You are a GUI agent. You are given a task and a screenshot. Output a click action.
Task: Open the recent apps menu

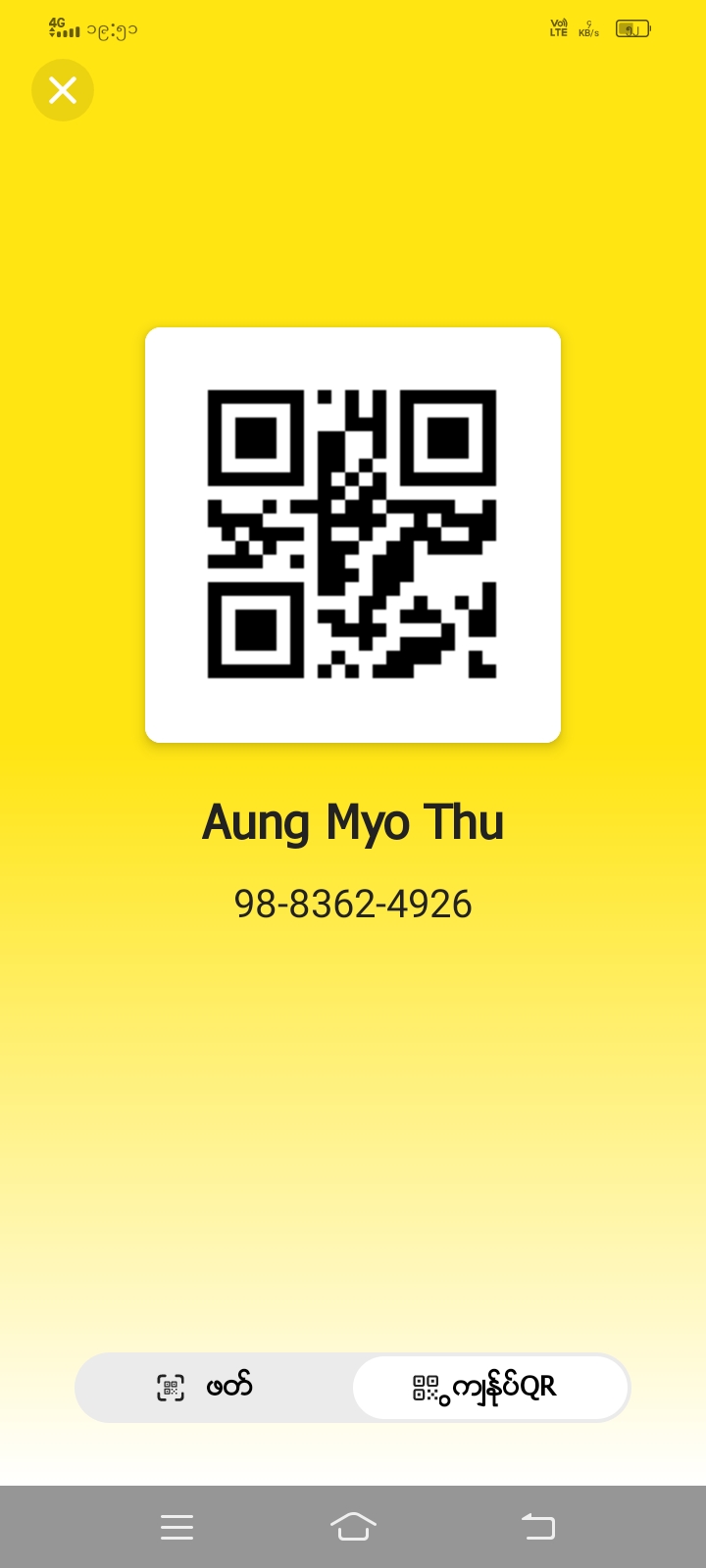click(176, 1527)
